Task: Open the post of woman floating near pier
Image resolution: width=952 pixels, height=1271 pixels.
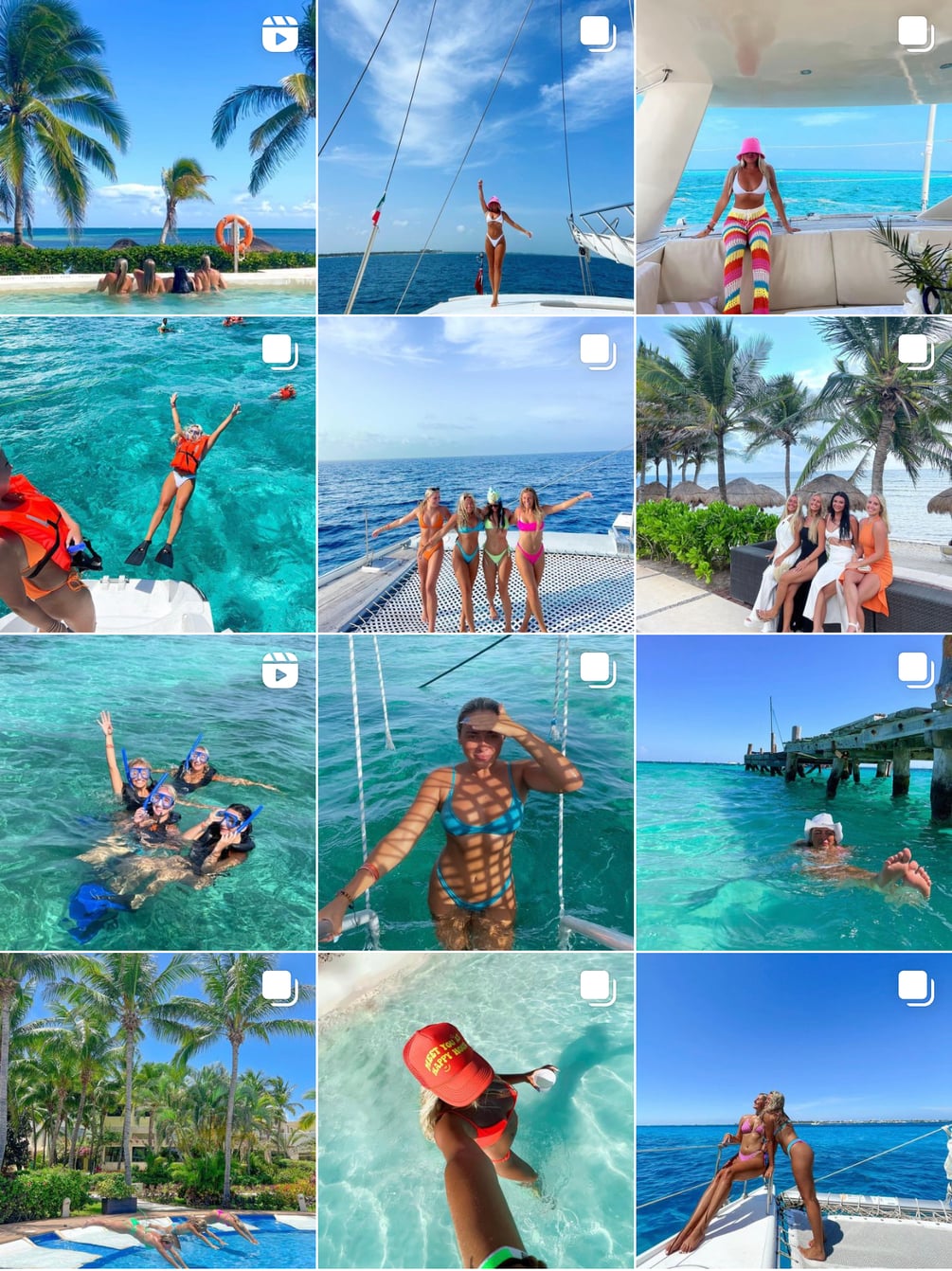Action: click(x=794, y=793)
